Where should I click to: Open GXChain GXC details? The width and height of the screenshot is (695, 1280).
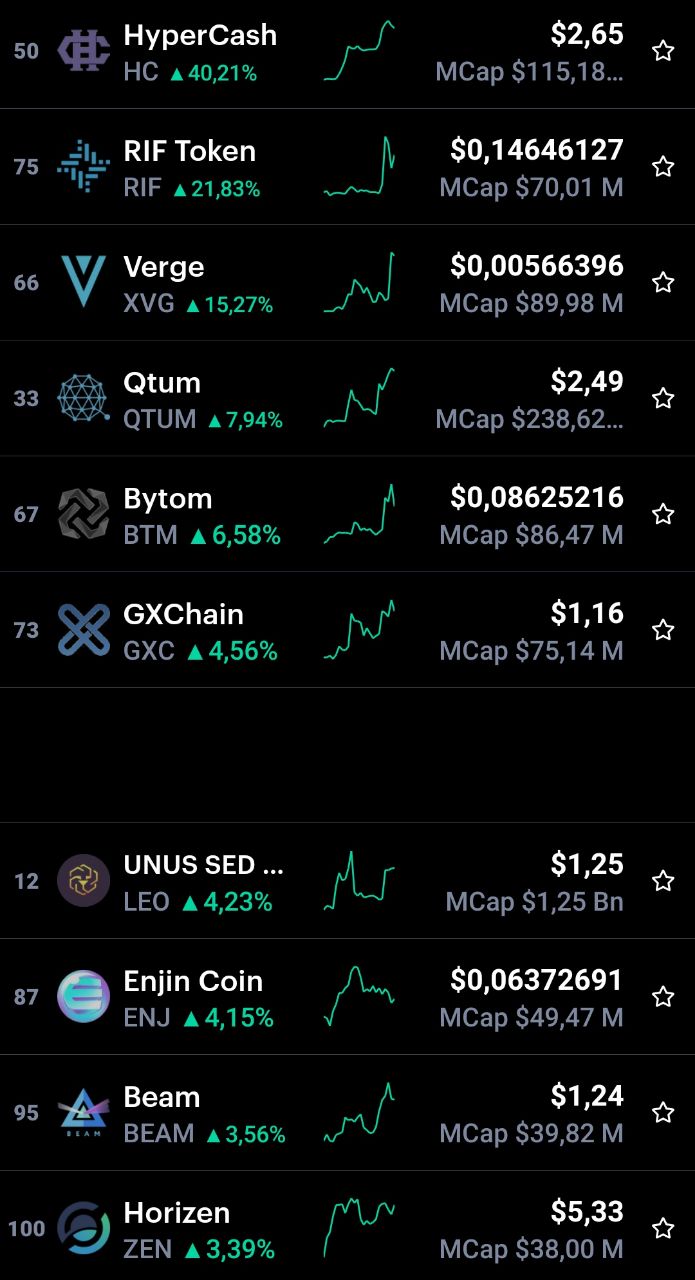click(347, 630)
